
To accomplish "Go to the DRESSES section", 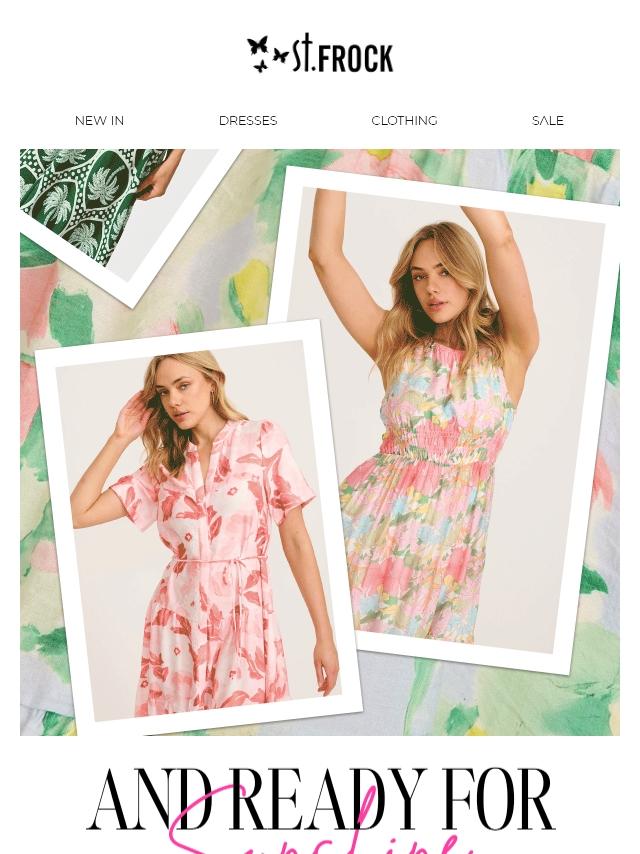I will pos(248,120).
